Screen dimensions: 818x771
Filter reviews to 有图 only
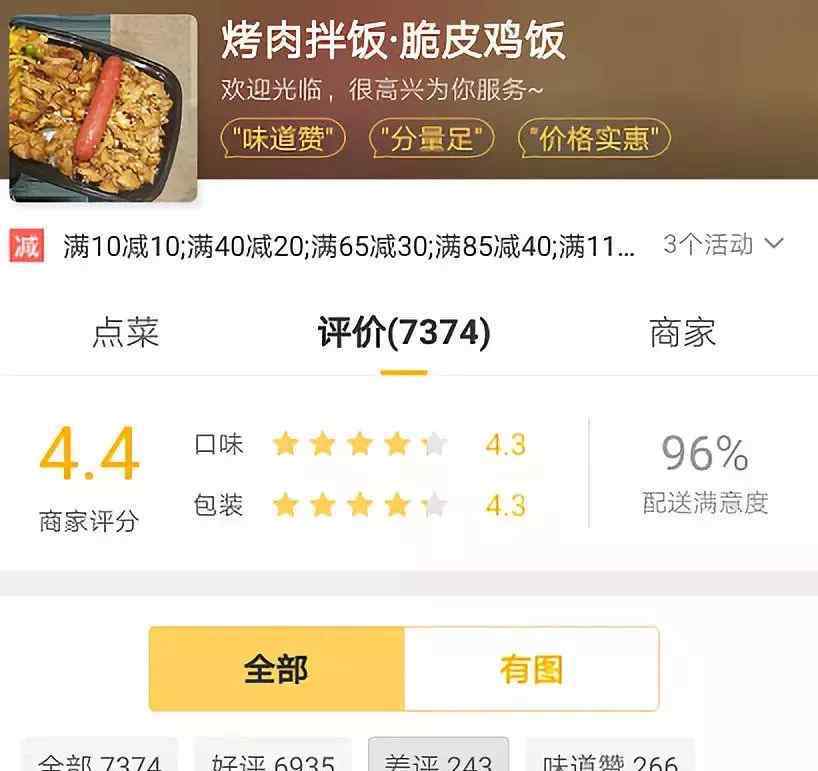[x=531, y=669]
